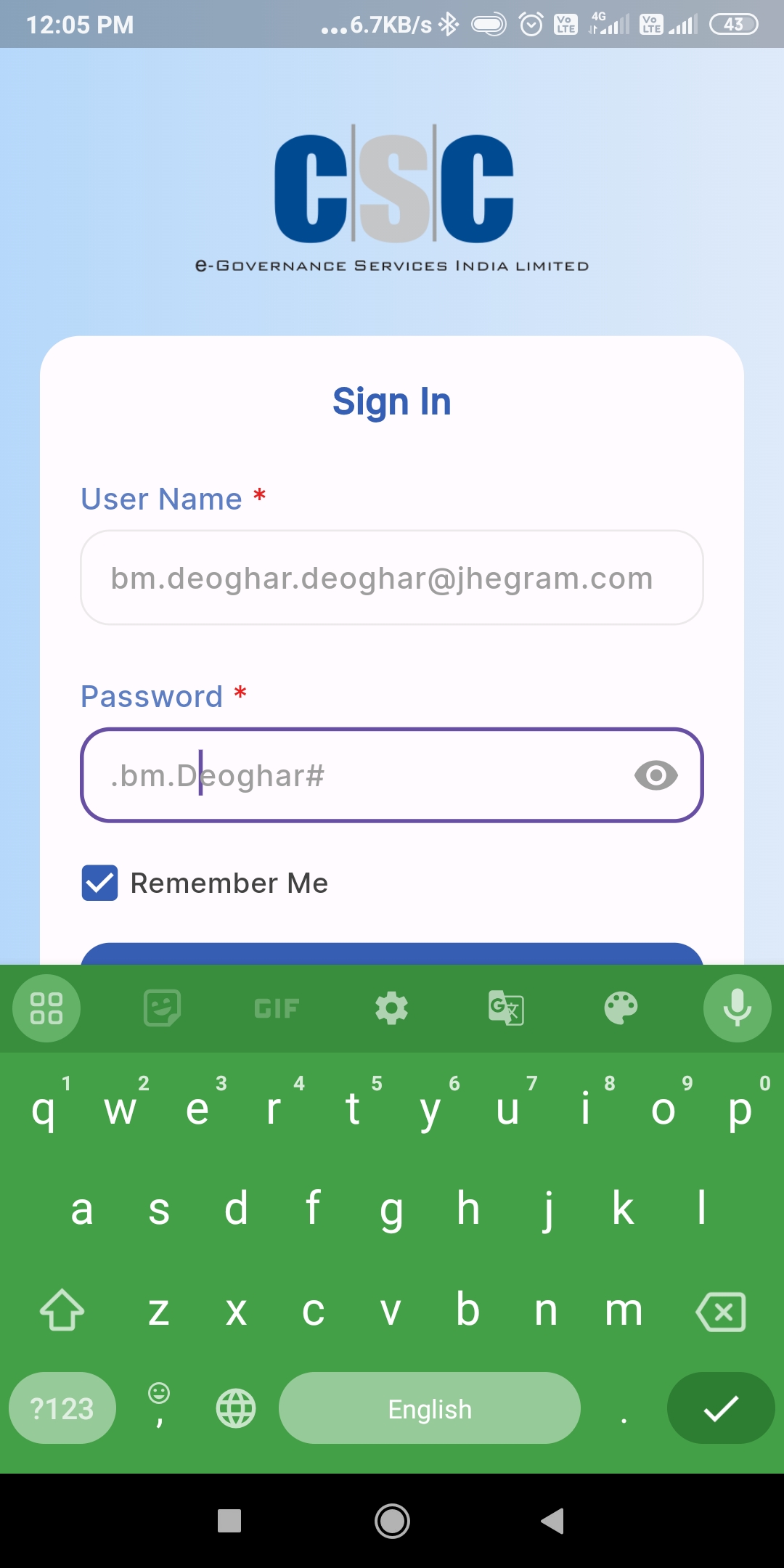
Task: Tap the globe language switch key
Action: tap(236, 1408)
